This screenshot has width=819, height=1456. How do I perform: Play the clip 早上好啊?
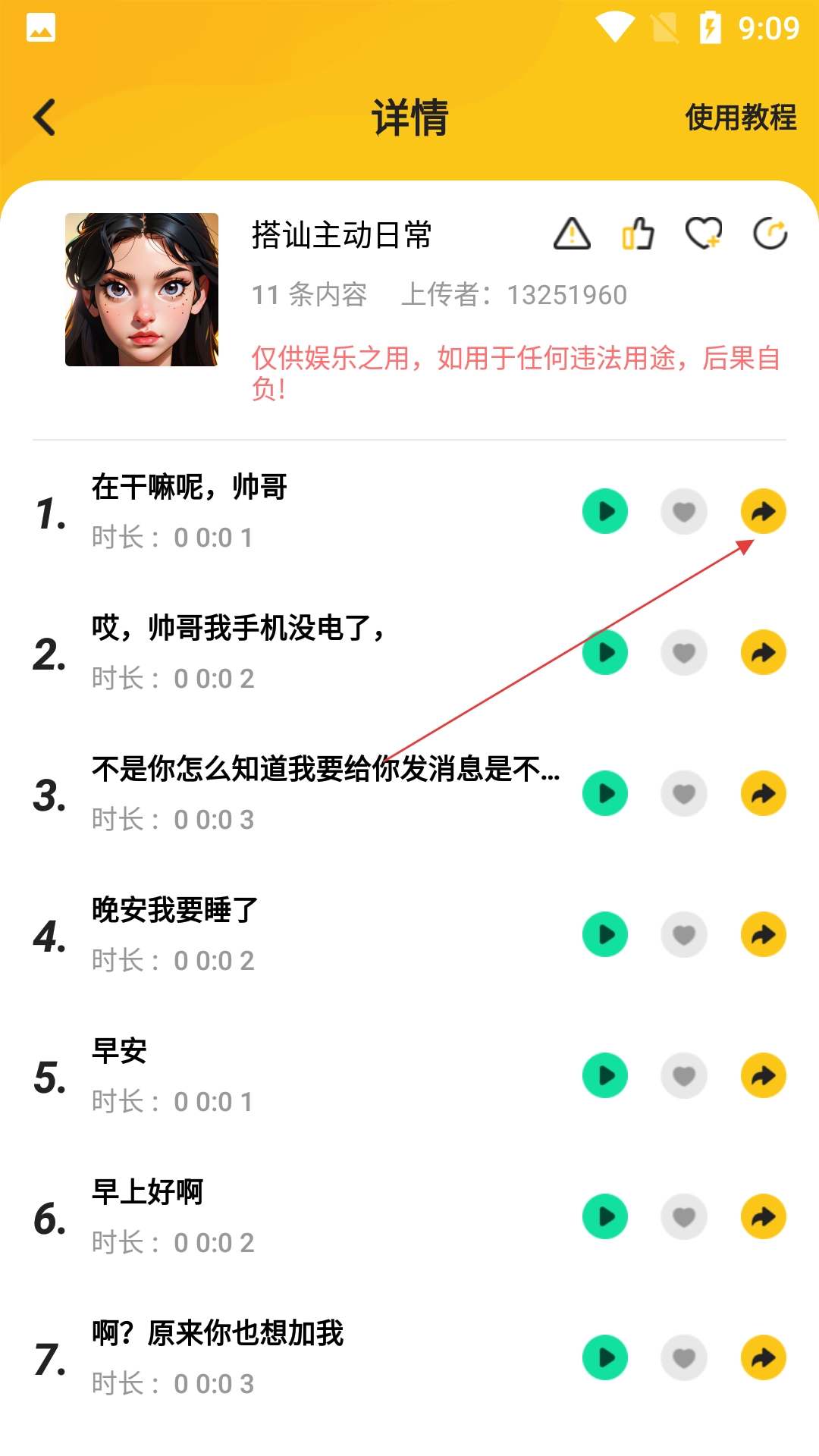point(605,1217)
